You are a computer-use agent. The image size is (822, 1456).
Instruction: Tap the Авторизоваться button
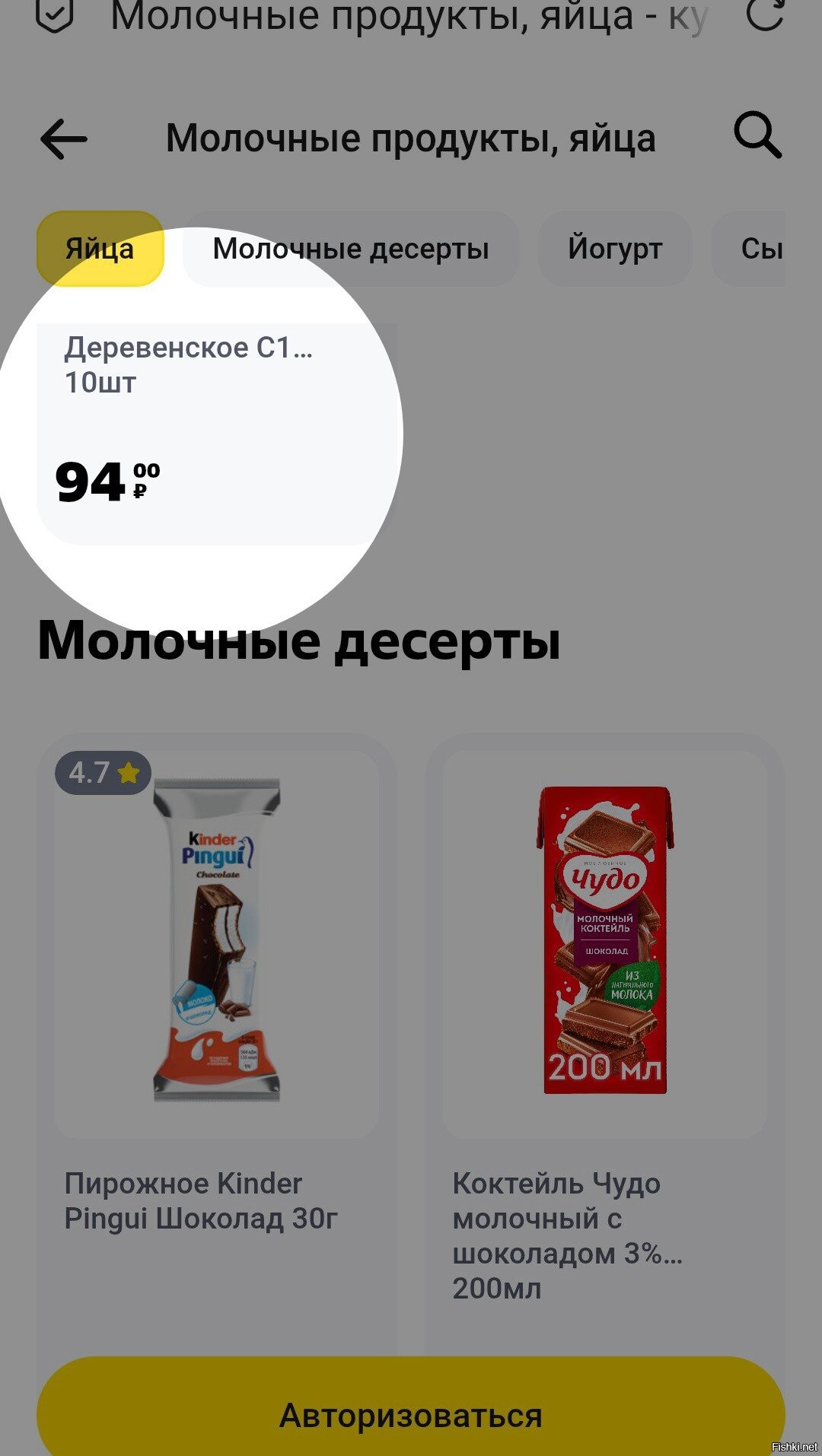[411, 1415]
